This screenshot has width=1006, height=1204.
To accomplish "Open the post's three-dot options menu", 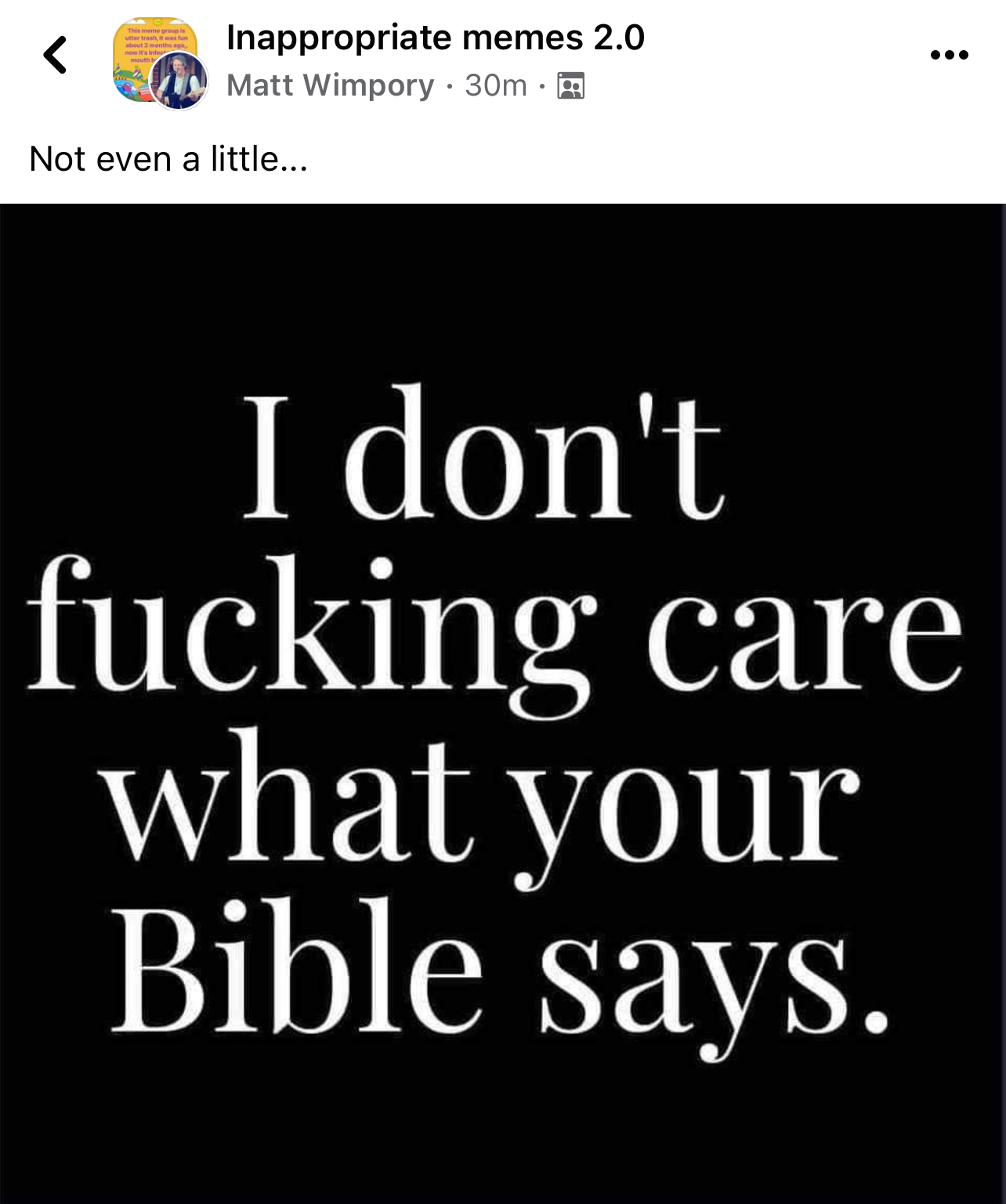I will tap(949, 55).
